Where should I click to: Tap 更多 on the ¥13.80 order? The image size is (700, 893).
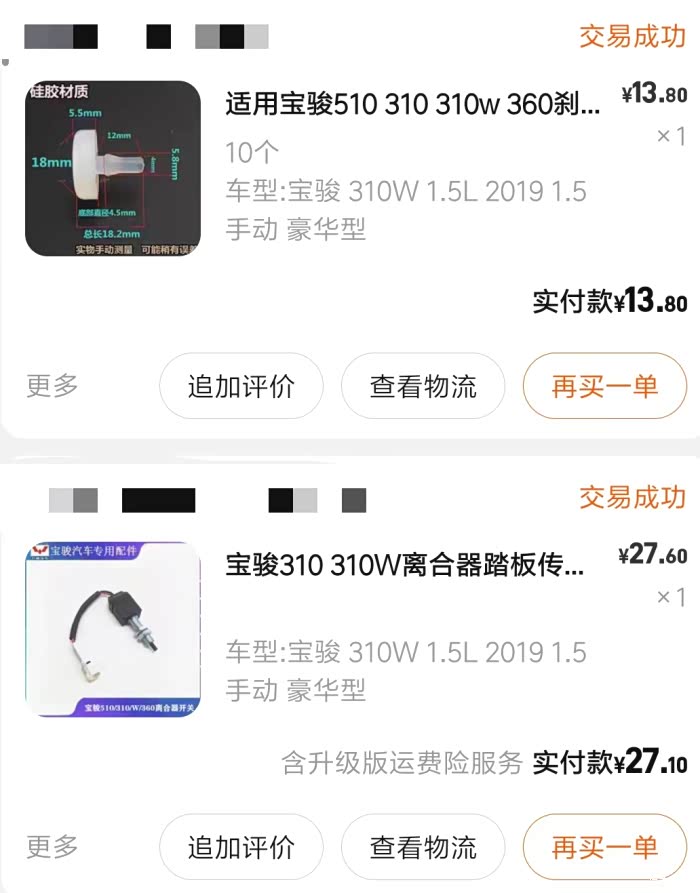(x=52, y=385)
